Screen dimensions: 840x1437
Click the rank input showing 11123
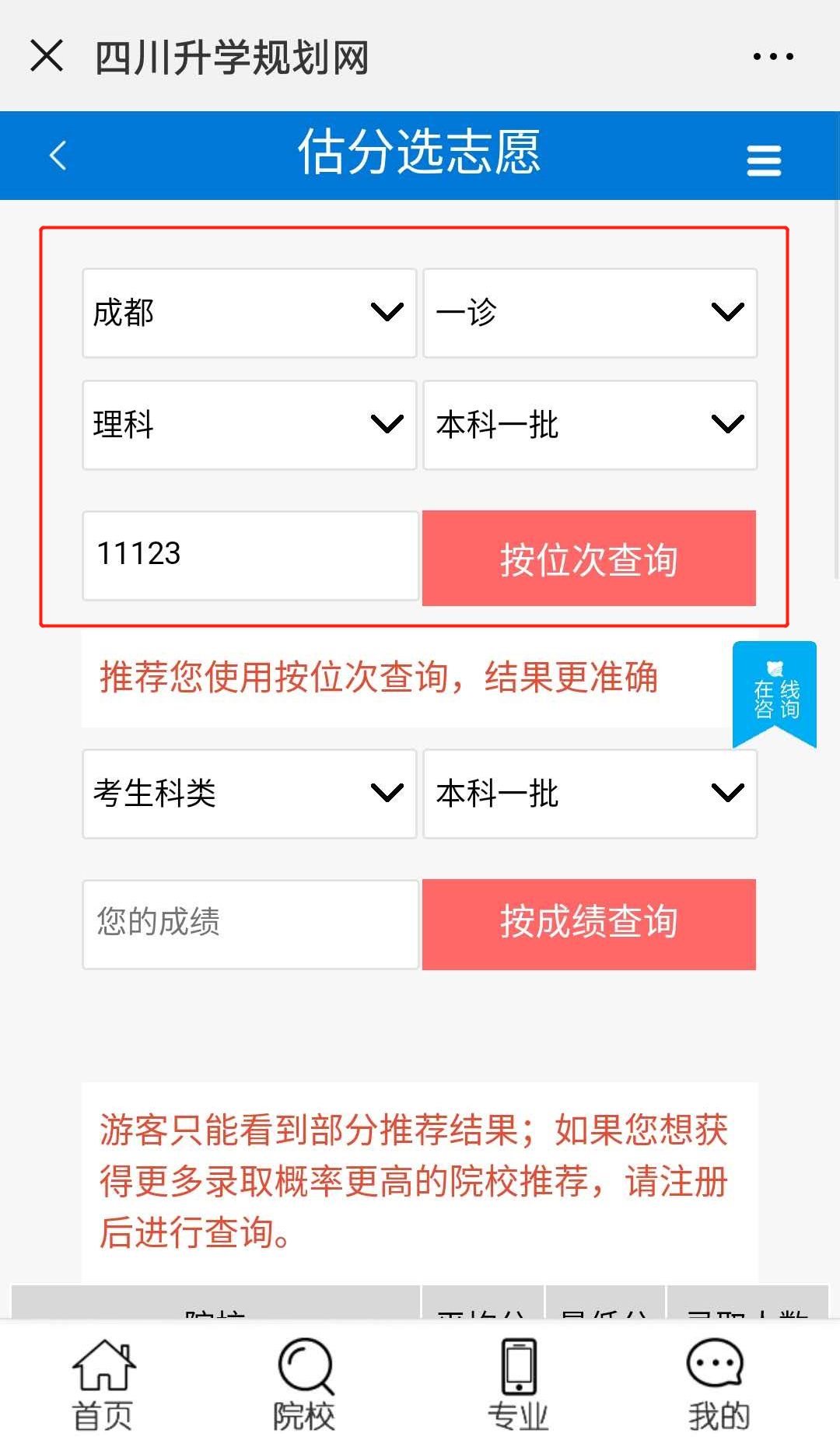[x=249, y=556]
